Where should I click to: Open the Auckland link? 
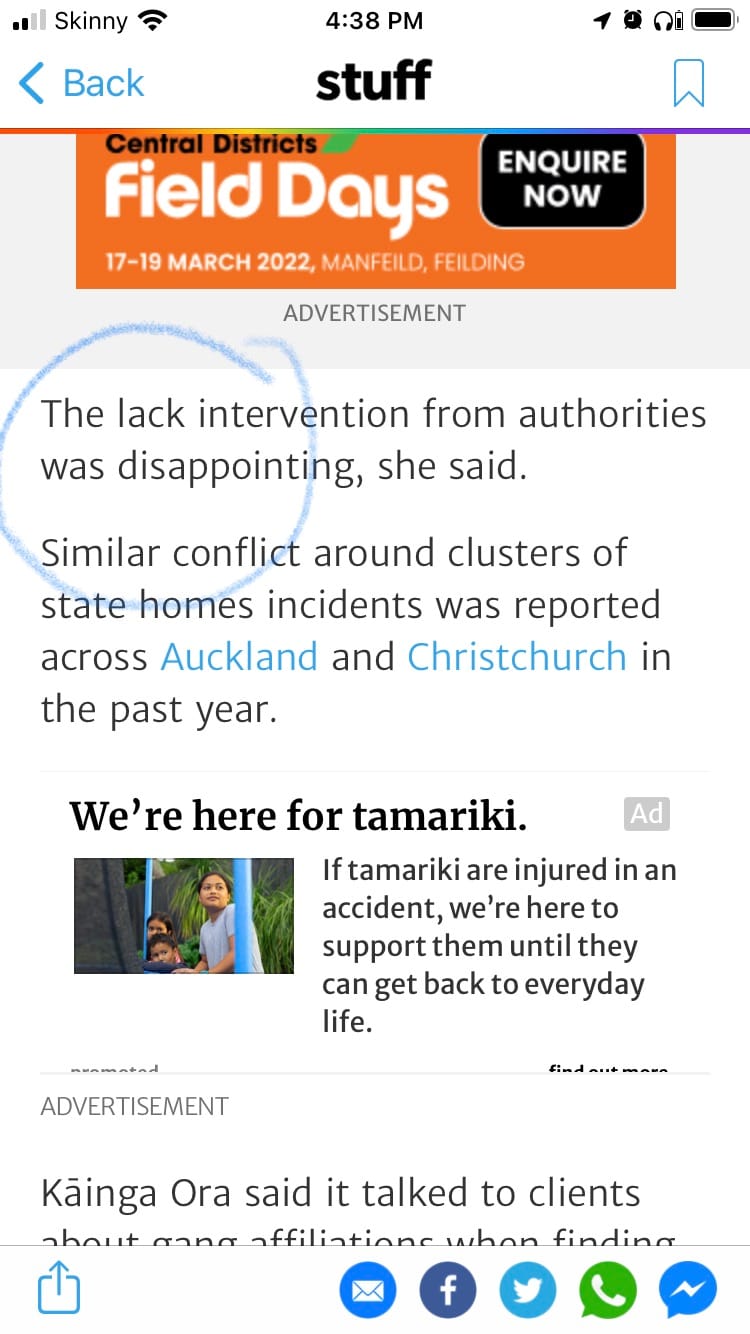(239, 657)
